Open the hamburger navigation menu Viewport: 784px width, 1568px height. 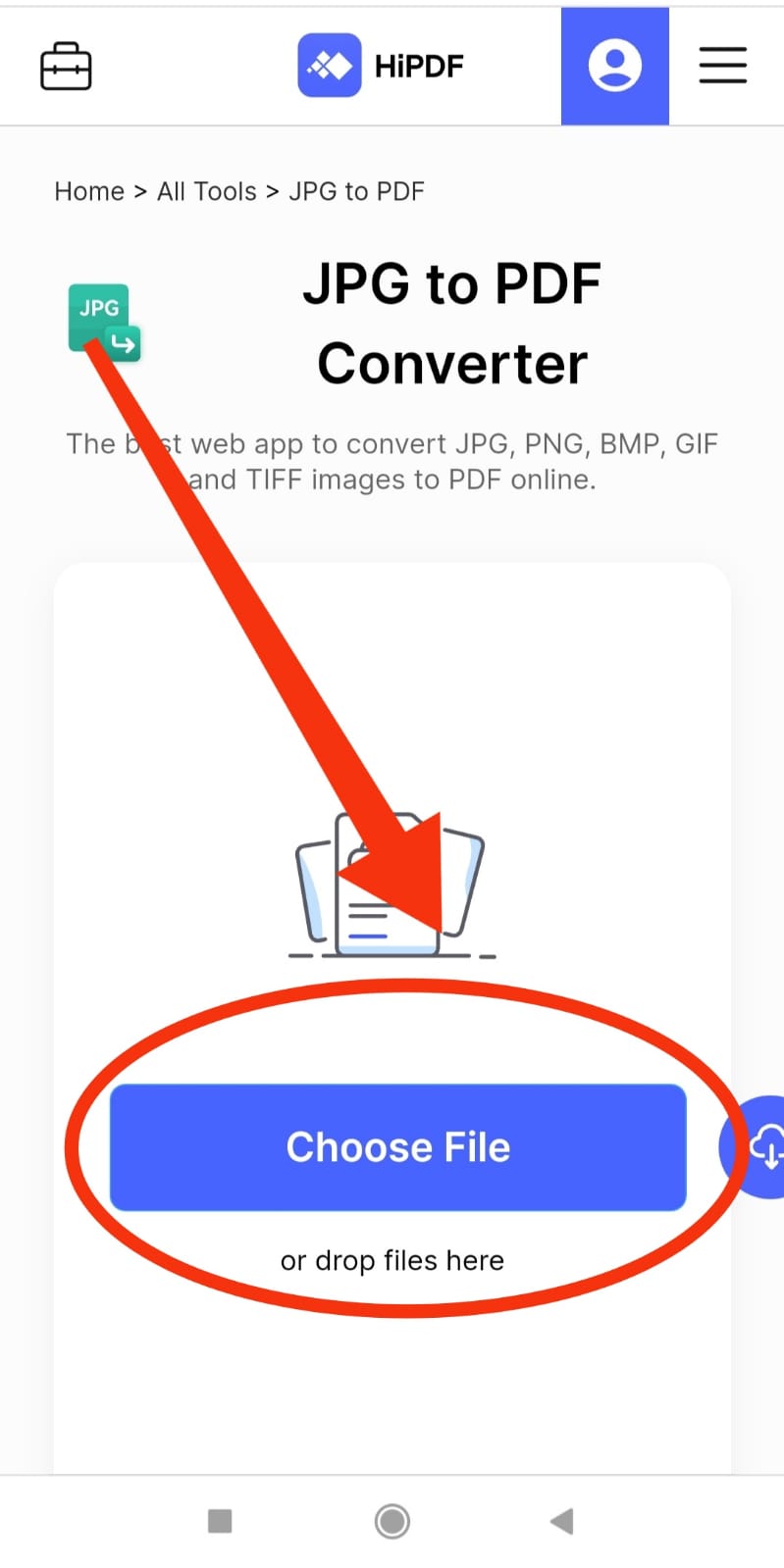point(722,66)
